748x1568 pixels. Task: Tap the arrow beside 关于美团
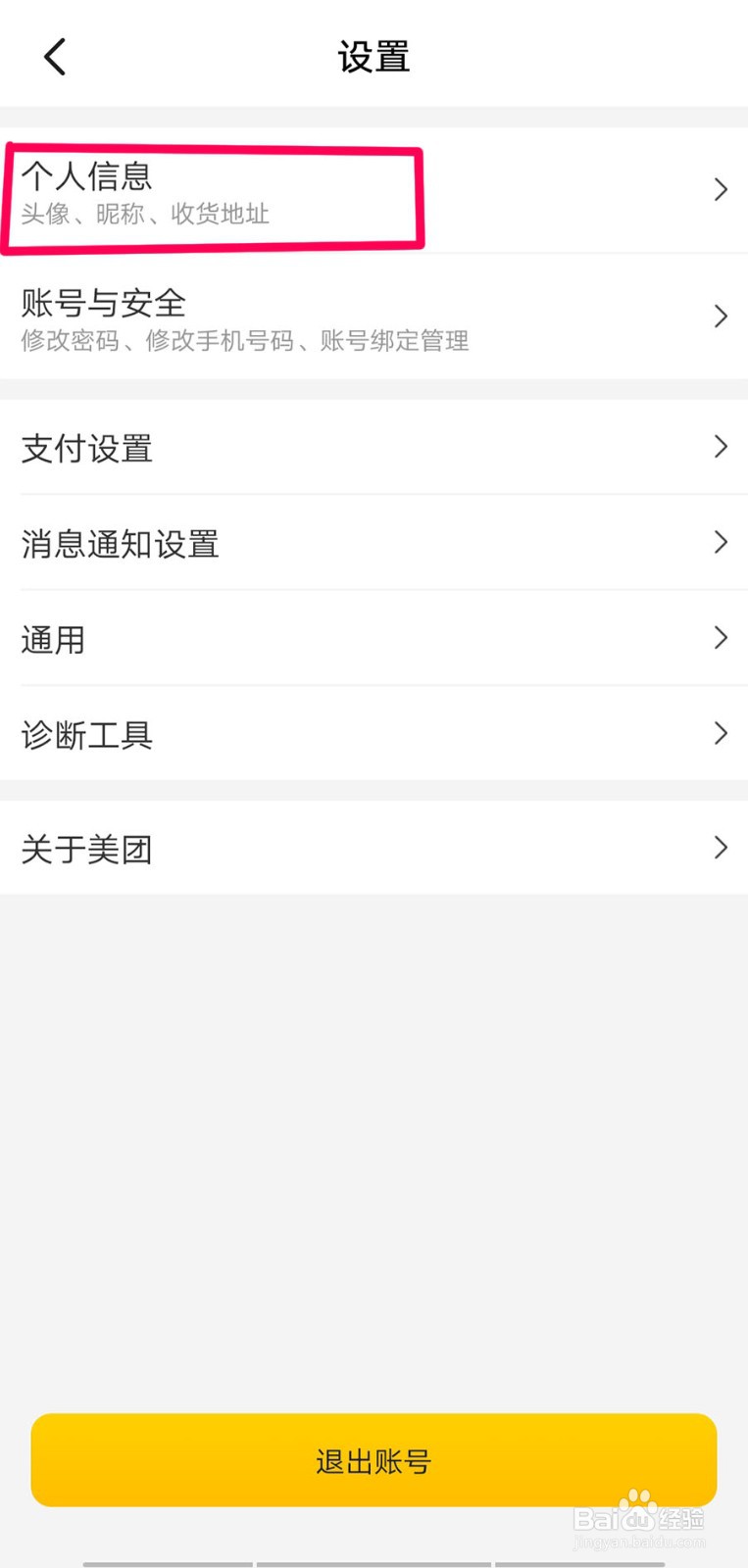(x=722, y=848)
